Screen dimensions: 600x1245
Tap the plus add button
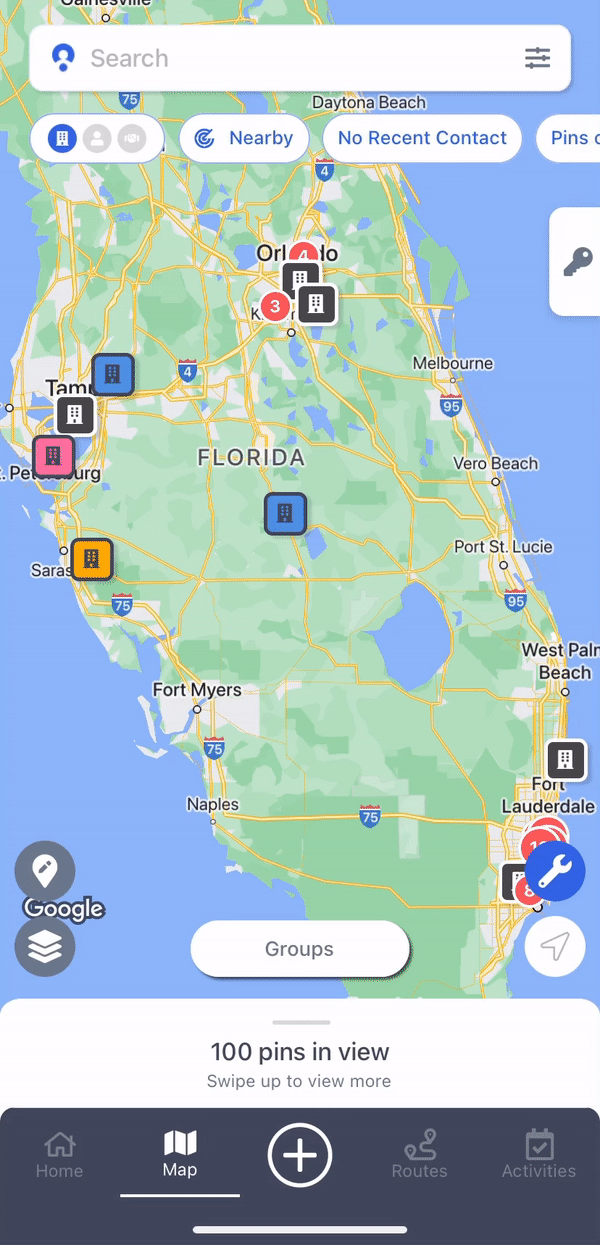coord(300,1155)
